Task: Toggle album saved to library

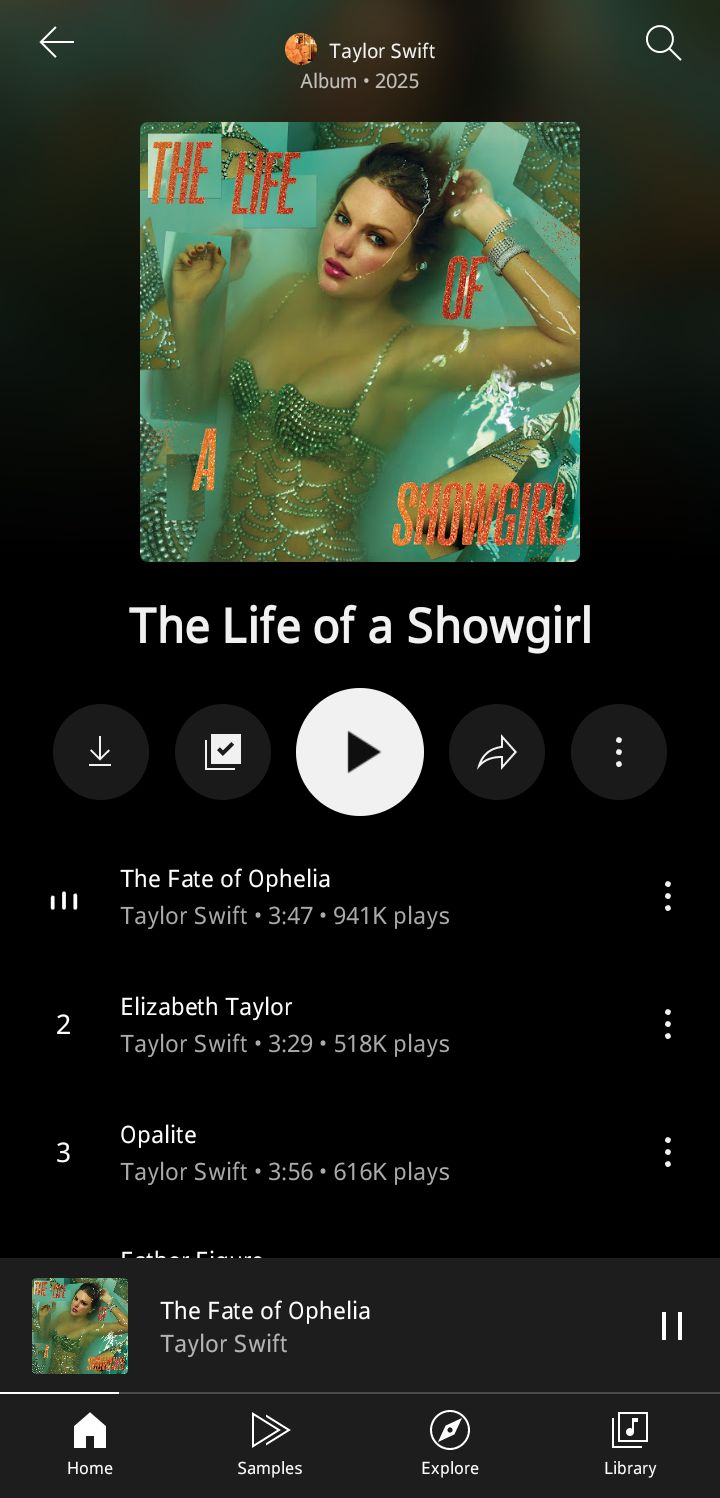Action: pyautogui.click(x=222, y=752)
